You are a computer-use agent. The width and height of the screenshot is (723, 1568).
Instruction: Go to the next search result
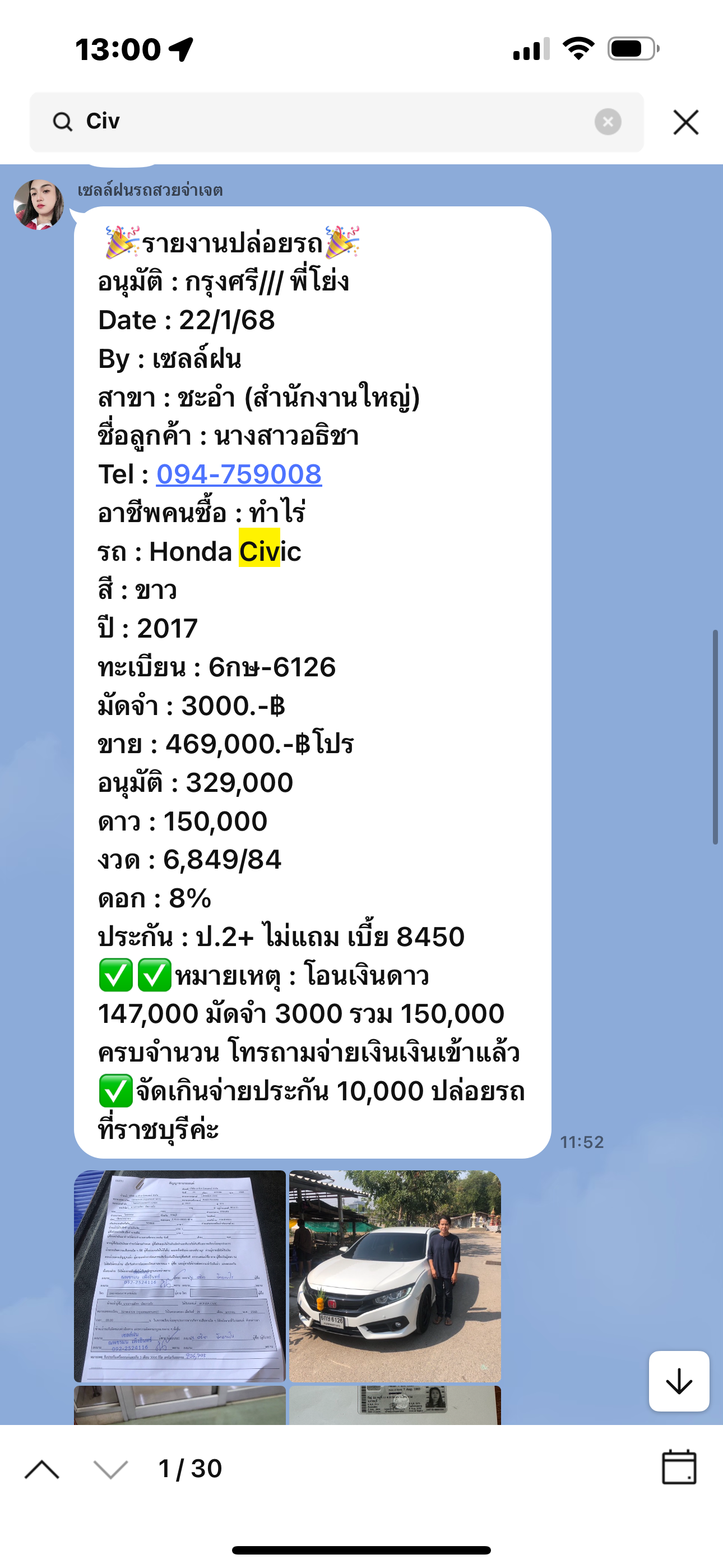click(111, 1469)
